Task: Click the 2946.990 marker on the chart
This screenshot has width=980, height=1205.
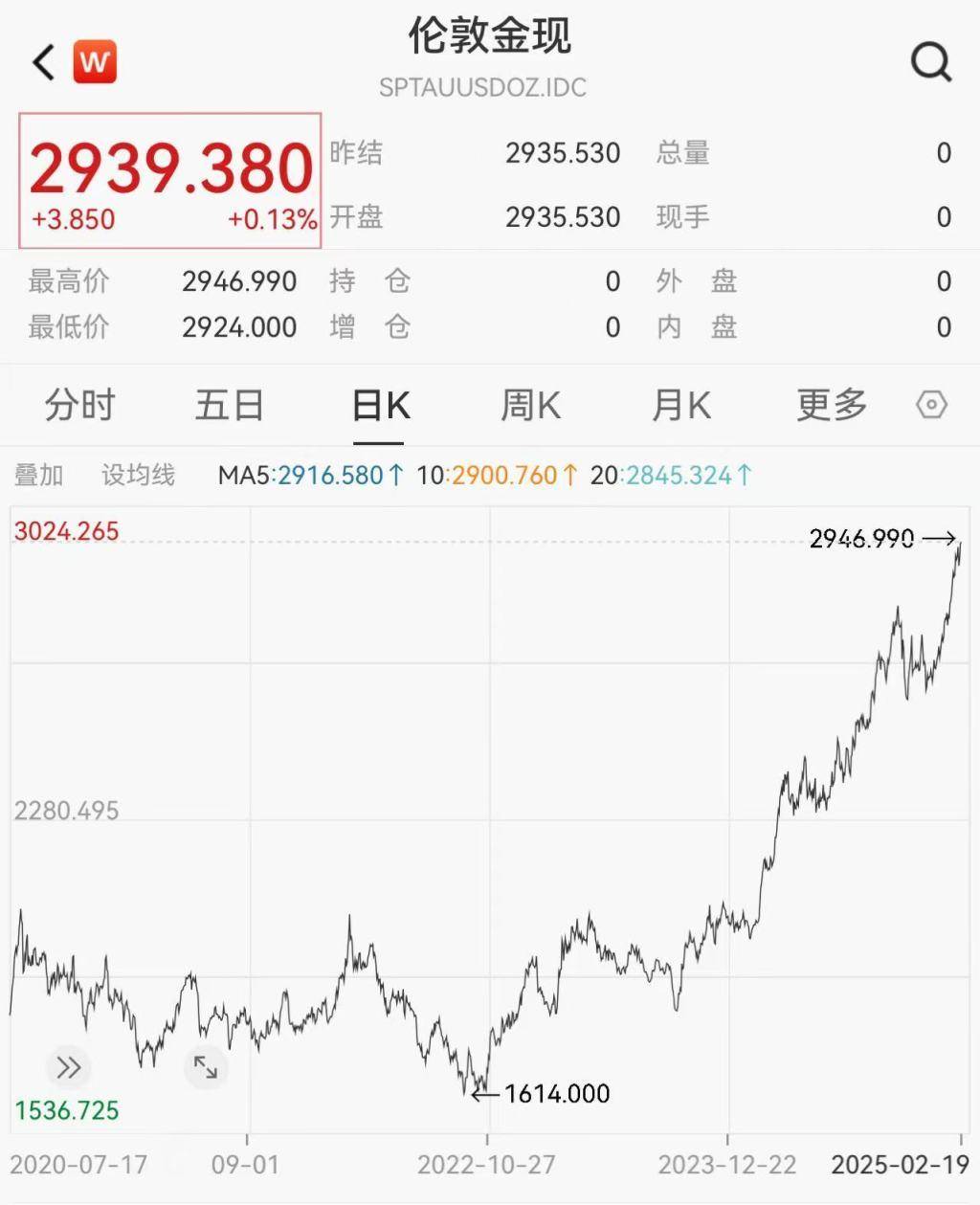Action: (x=864, y=538)
